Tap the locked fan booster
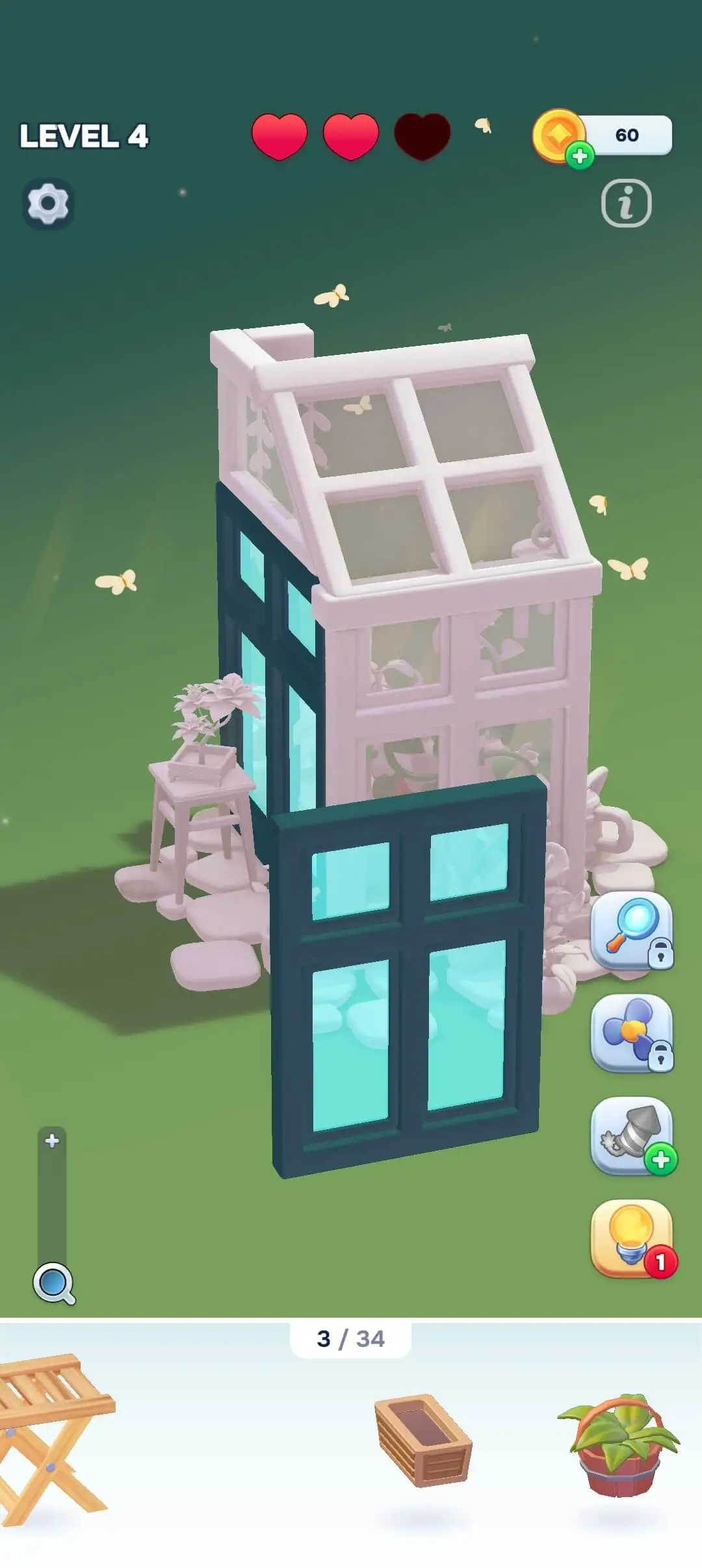The width and height of the screenshot is (702, 1568). click(631, 1033)
